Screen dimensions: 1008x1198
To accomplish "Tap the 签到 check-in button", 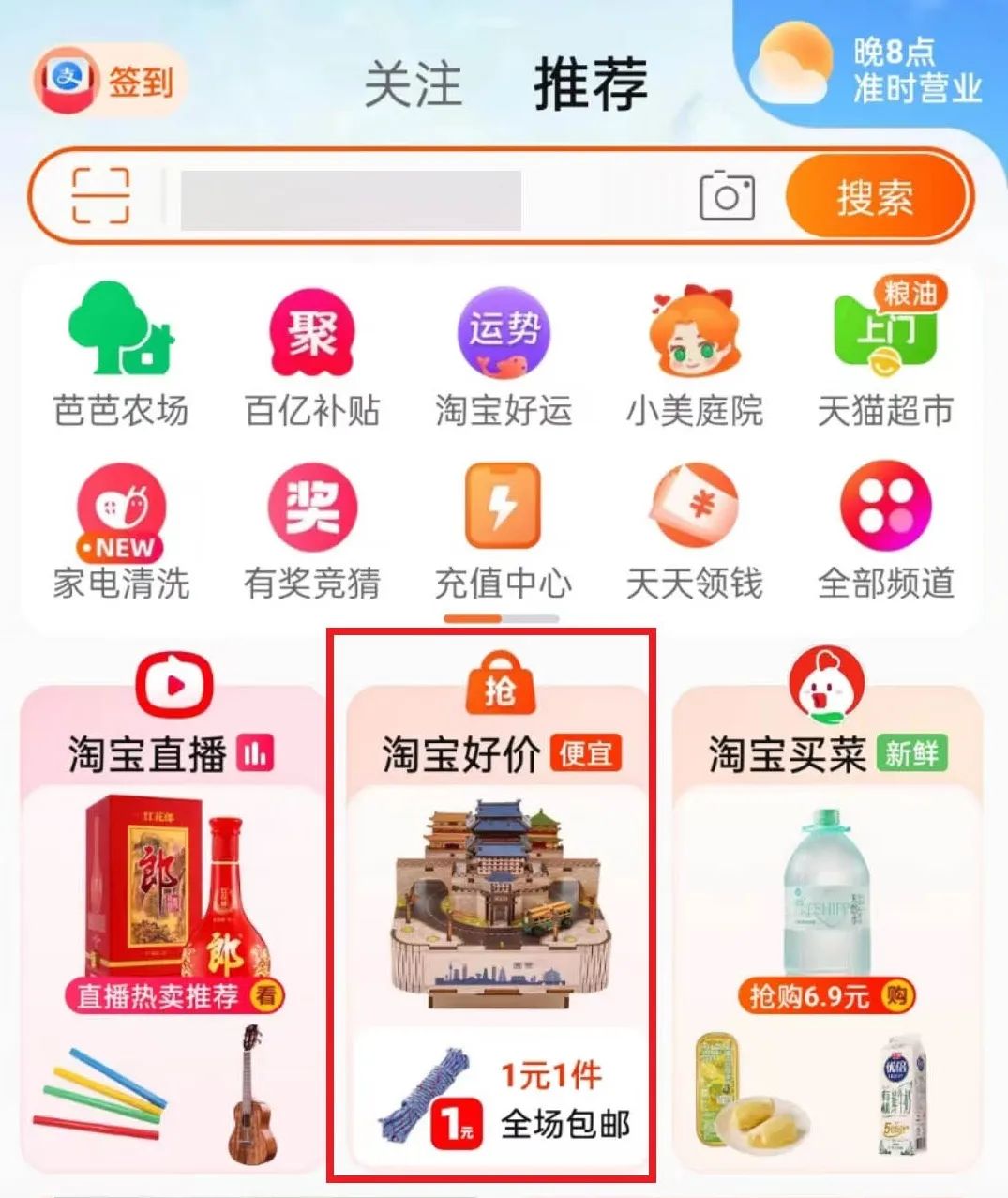I will [108, 82].
